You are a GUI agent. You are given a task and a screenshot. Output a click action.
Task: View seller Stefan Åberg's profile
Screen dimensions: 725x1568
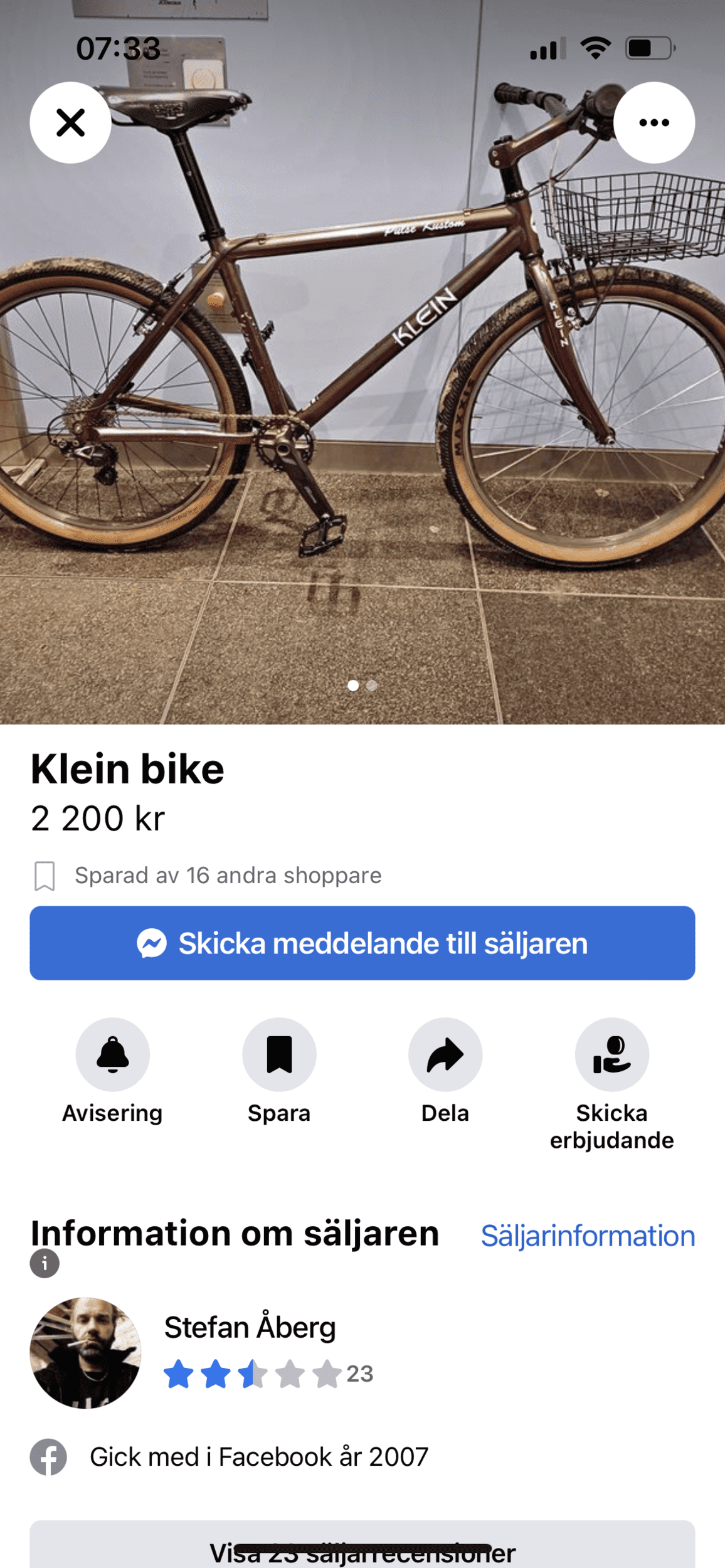point(250,1327)
